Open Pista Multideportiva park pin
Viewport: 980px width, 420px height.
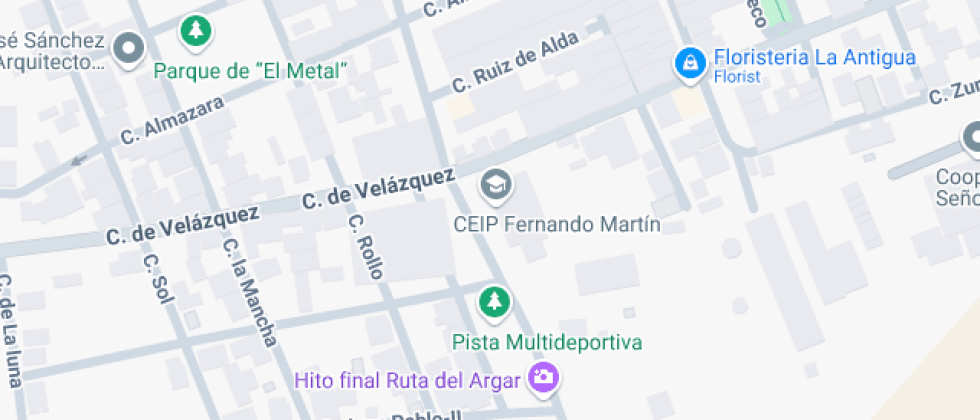[x=492, y=301]
